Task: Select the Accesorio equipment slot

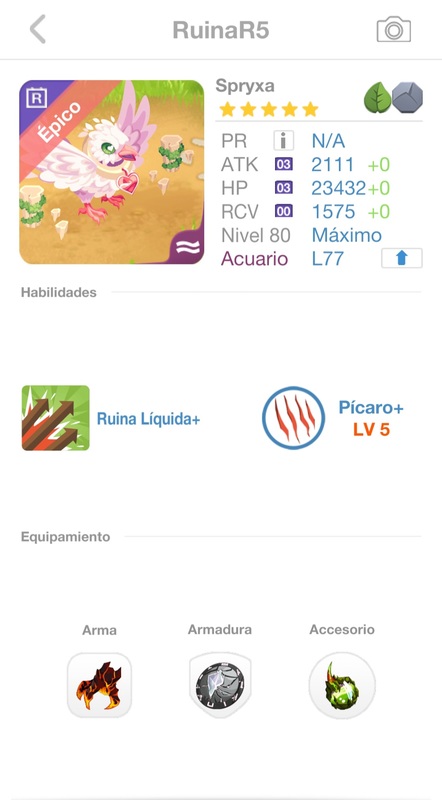Action: pyautogui.click(x=342, y=685)
